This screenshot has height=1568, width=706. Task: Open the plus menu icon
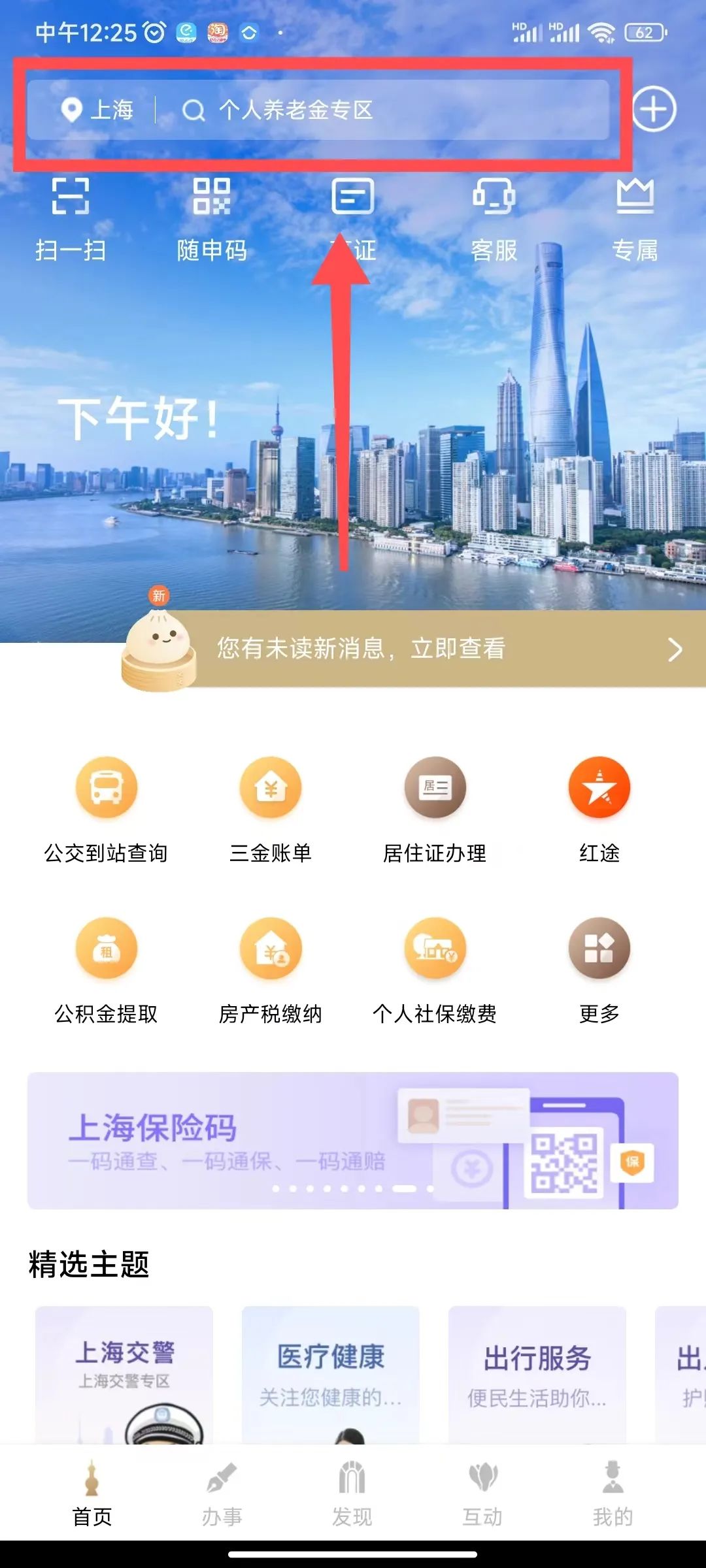(x=654, y=109)
